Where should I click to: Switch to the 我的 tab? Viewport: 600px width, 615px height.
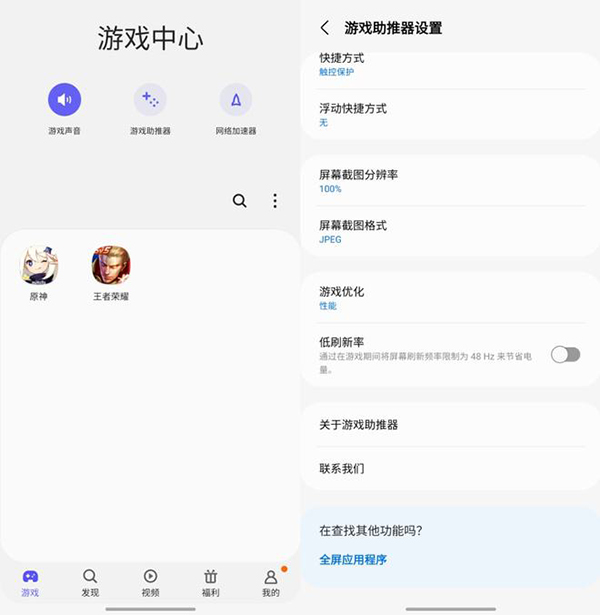click(270, 582)
